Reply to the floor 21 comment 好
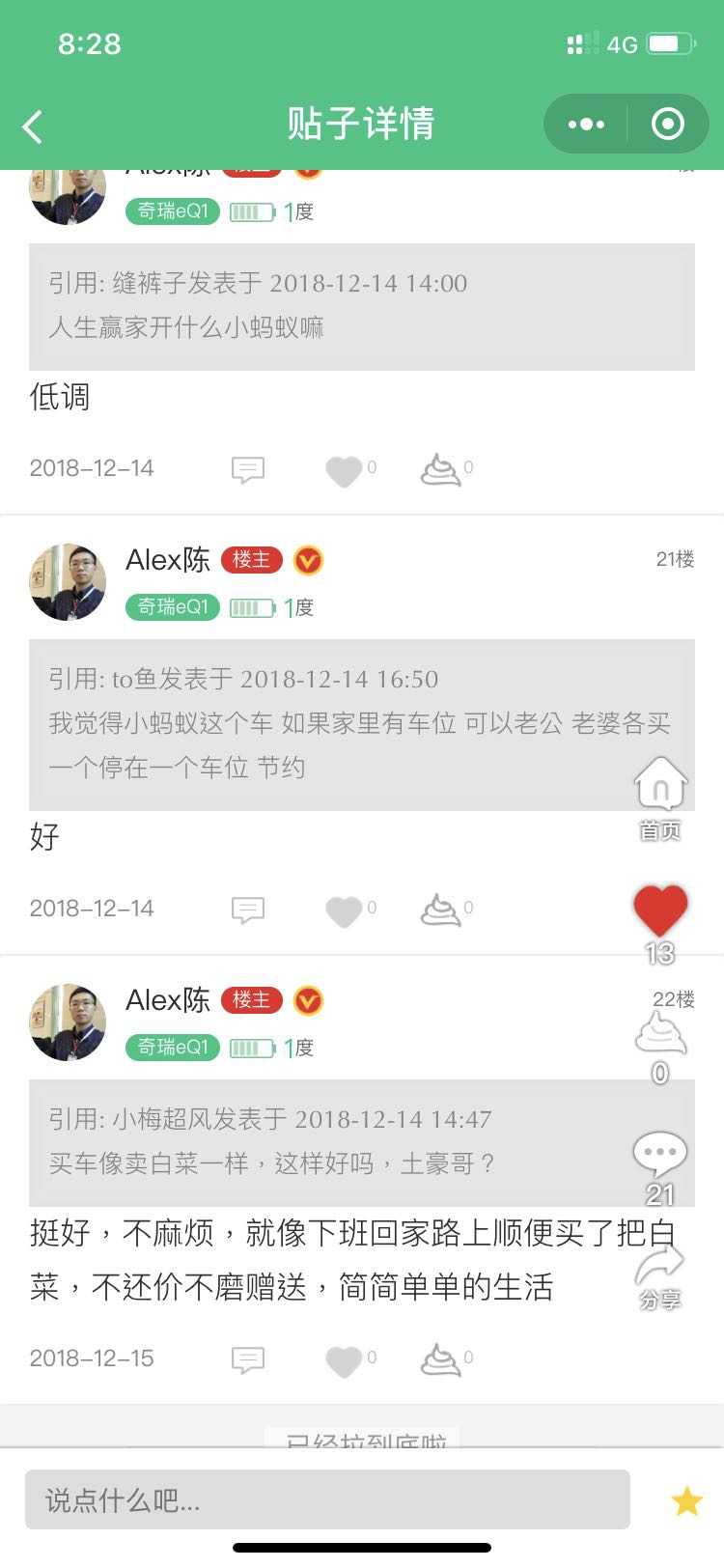 [x=248, y=910]
